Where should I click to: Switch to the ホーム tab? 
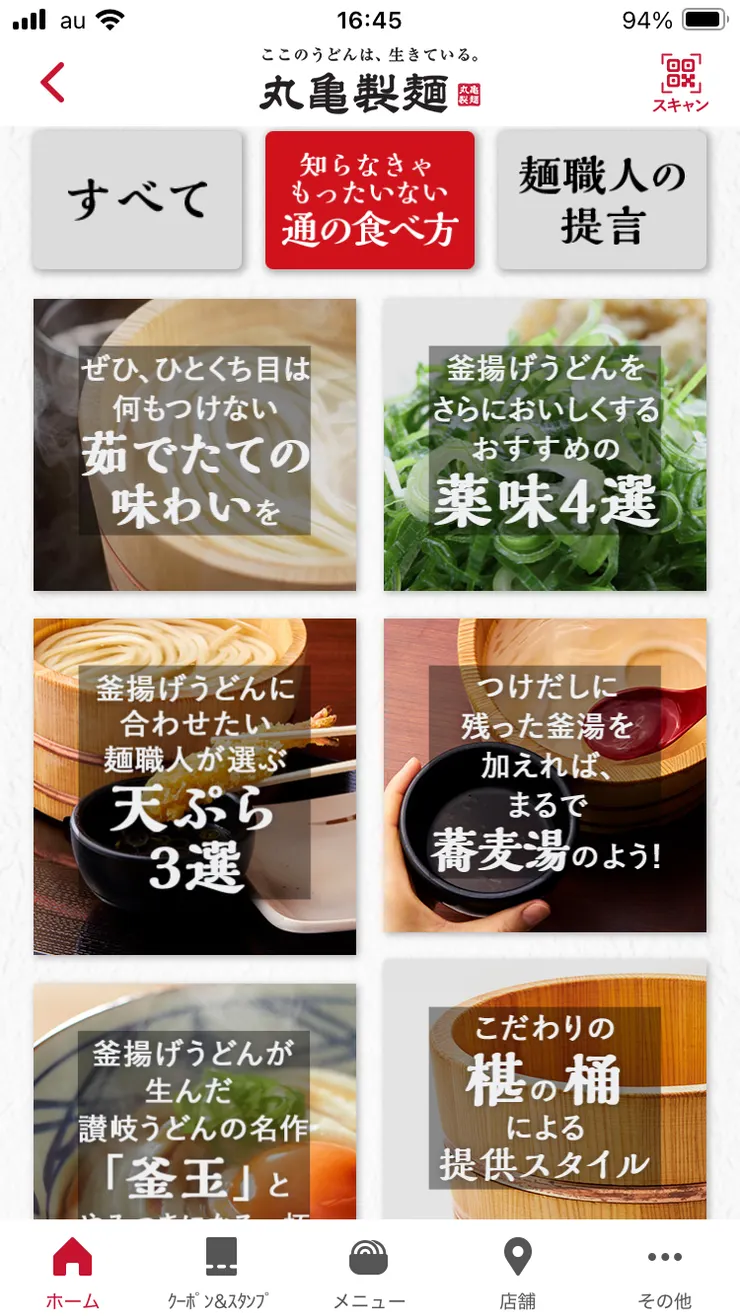pos(73,1270)
